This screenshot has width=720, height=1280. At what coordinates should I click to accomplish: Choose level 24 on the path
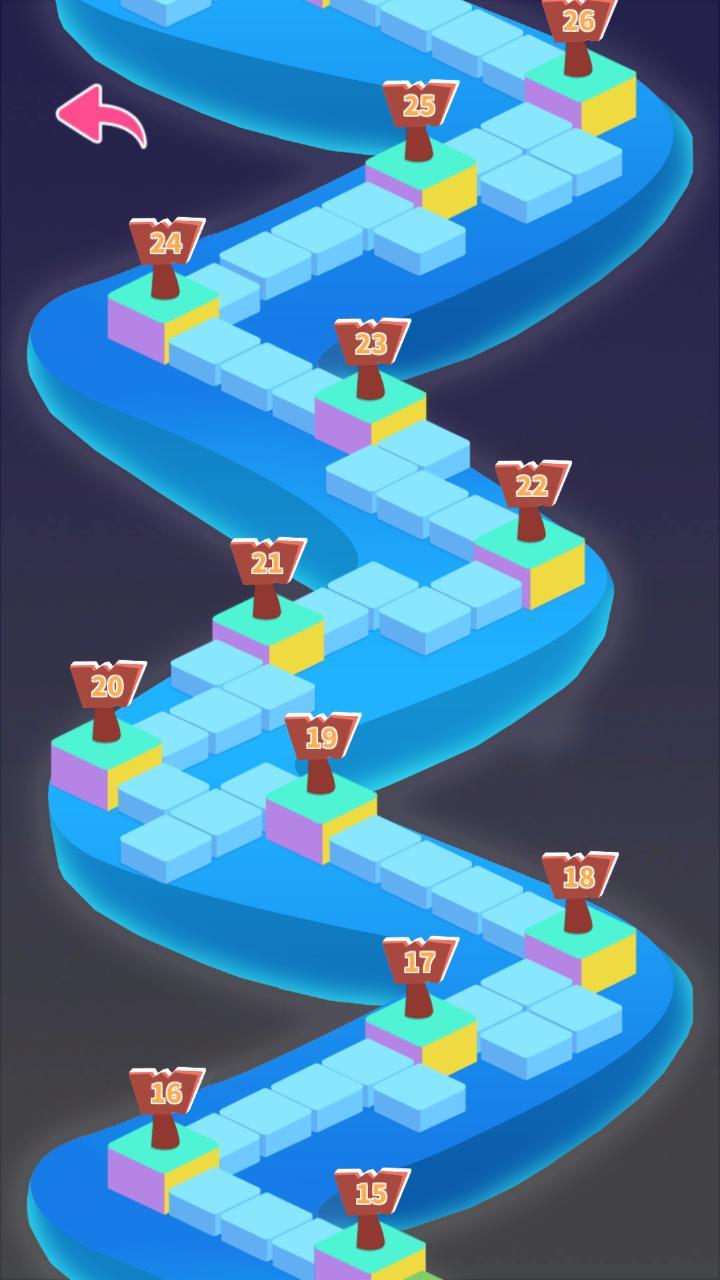166,245
